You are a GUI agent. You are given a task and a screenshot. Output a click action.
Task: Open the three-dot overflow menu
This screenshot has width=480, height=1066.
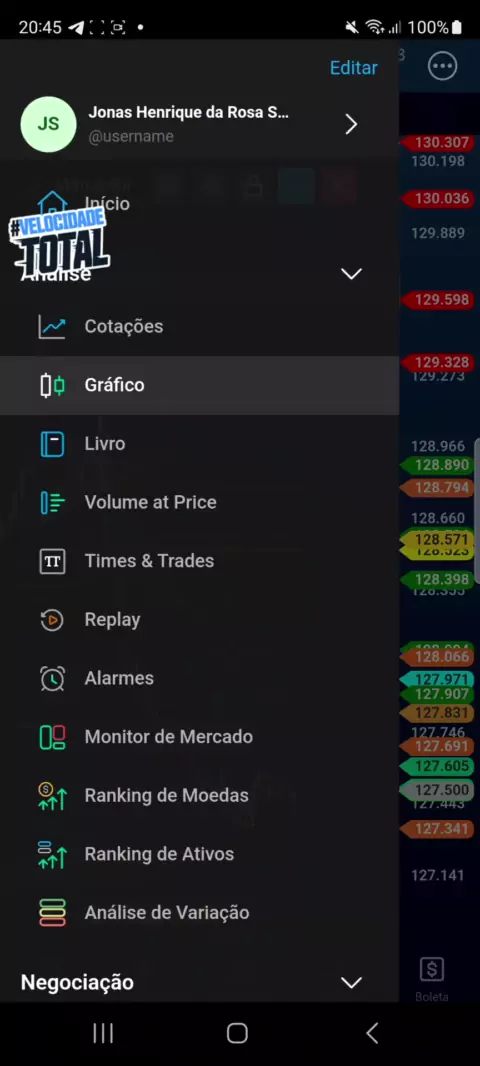pyautogui.click(x=443, y=66)
